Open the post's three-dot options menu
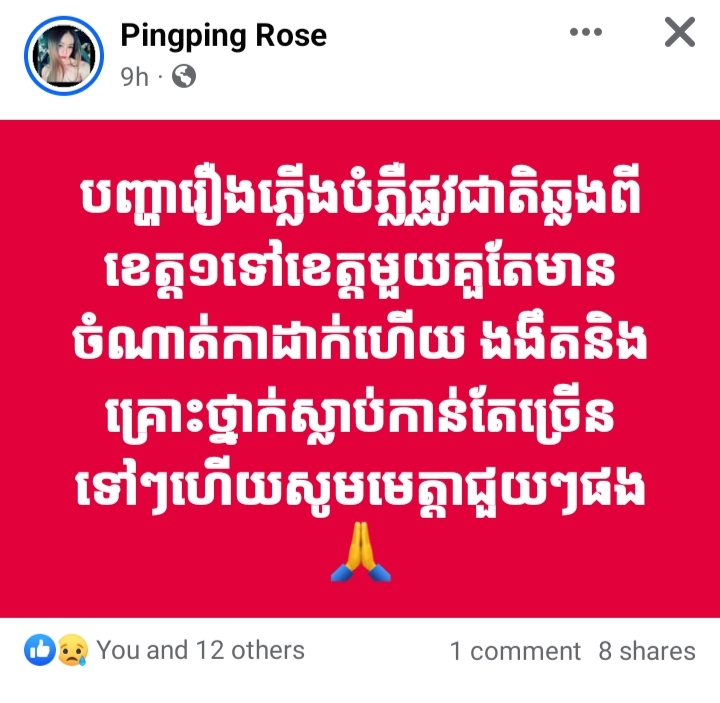The height and width of the screenshot is (703, 720). [x=586, y=33]
